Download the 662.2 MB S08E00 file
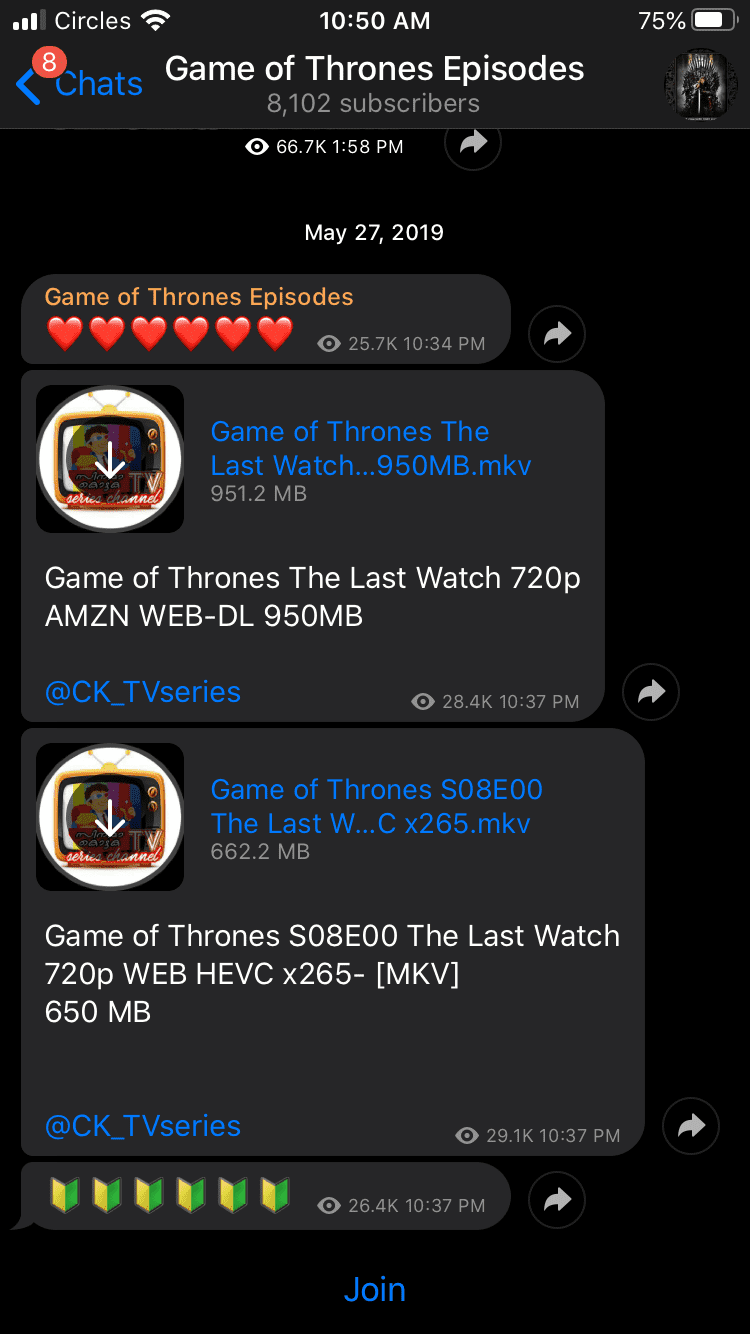Image resolution: width=750 pixels, height=1334 pixels. pyautogui.click(x=110, y=817)
